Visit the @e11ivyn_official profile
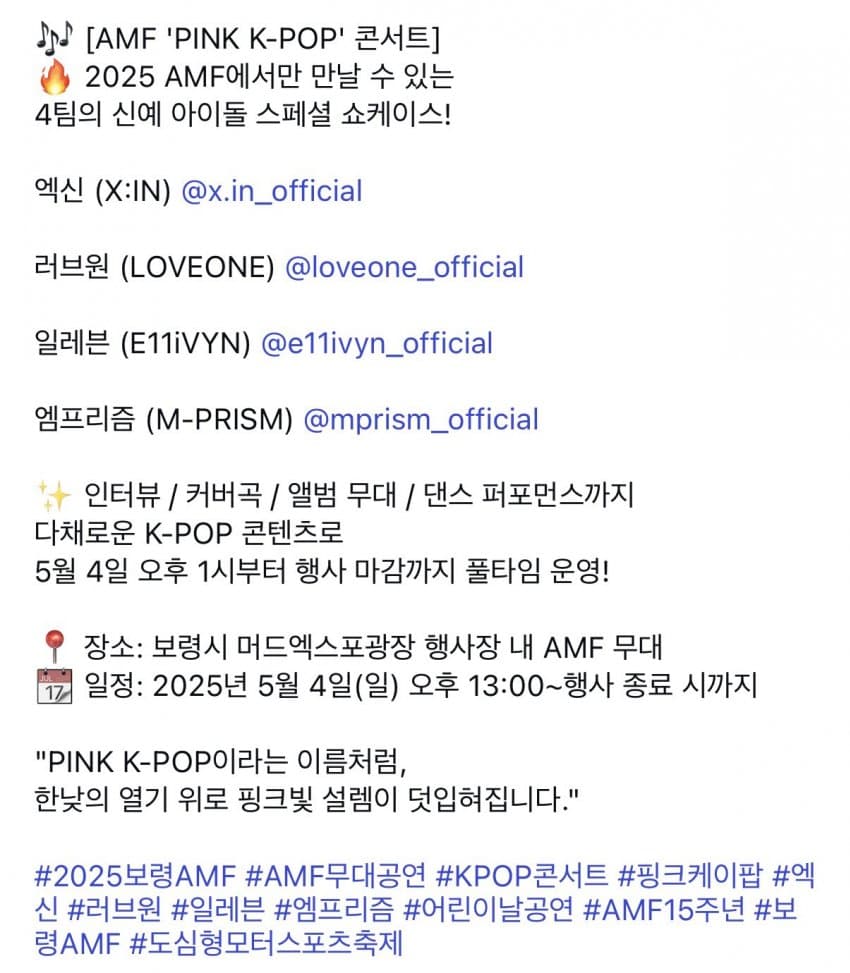This screenshot has width=850, height=973. pos(377,343)
